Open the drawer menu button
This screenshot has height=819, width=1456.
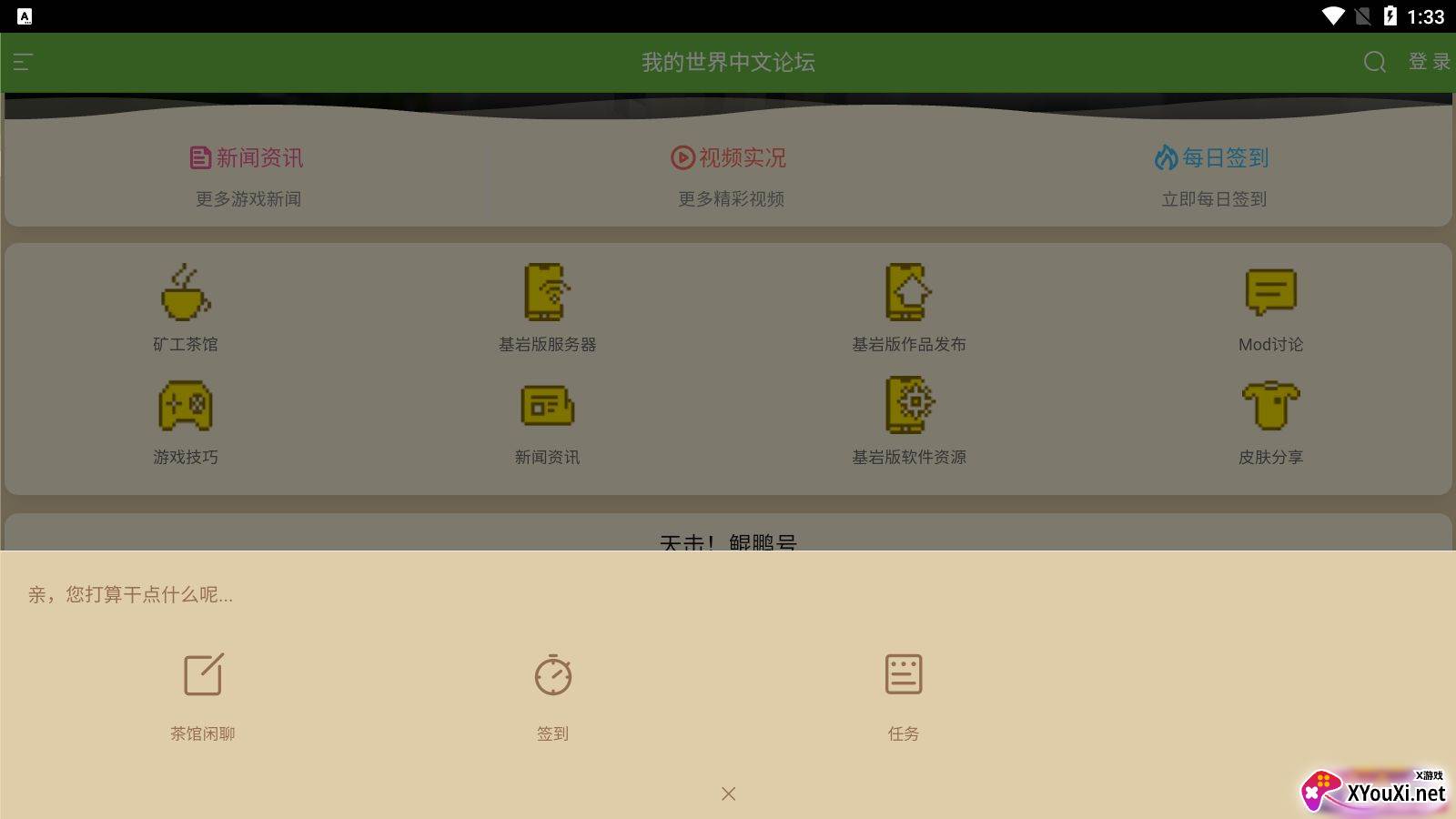click(x=24, y=62)
